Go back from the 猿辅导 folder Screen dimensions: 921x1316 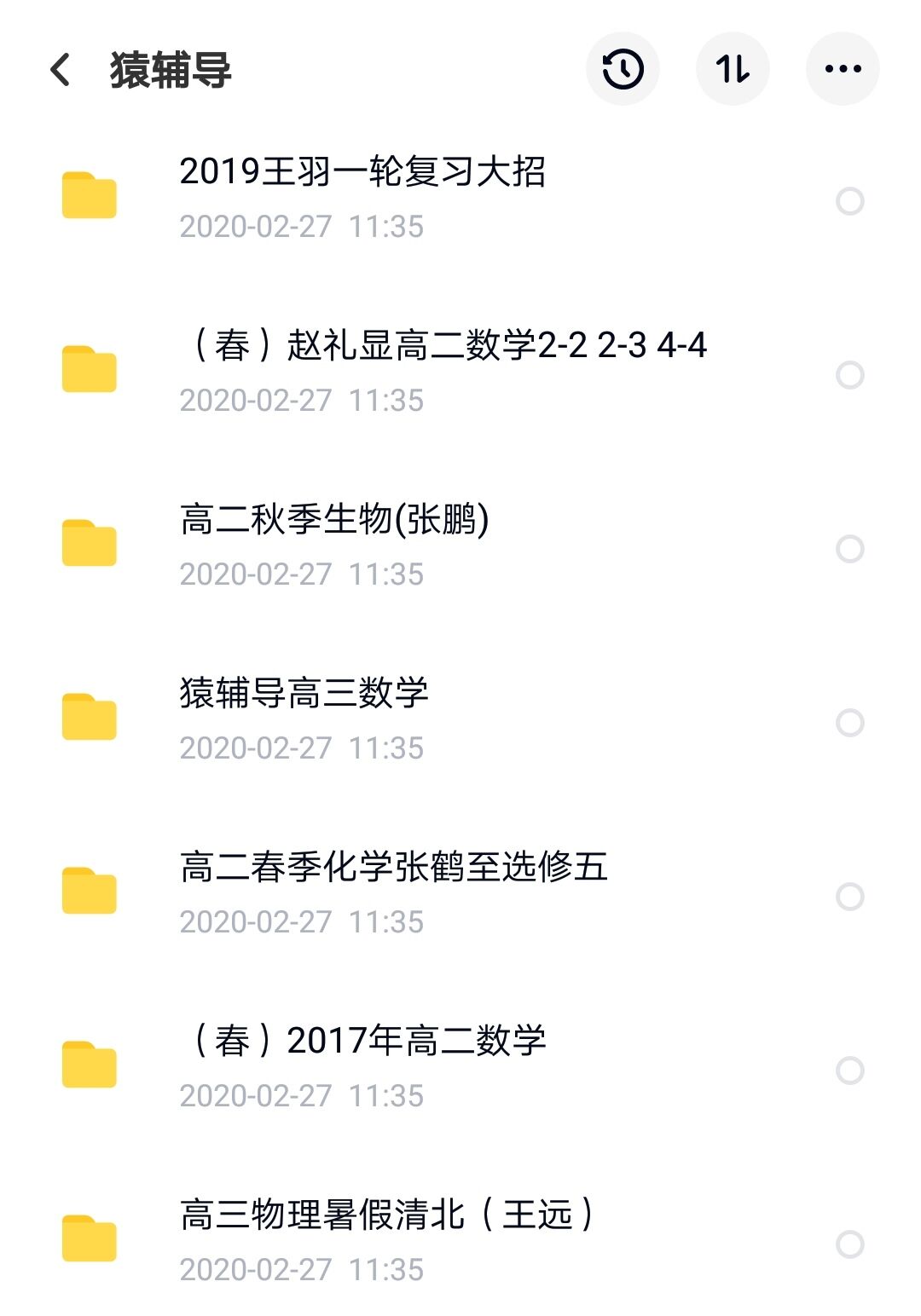pos(61,70)
